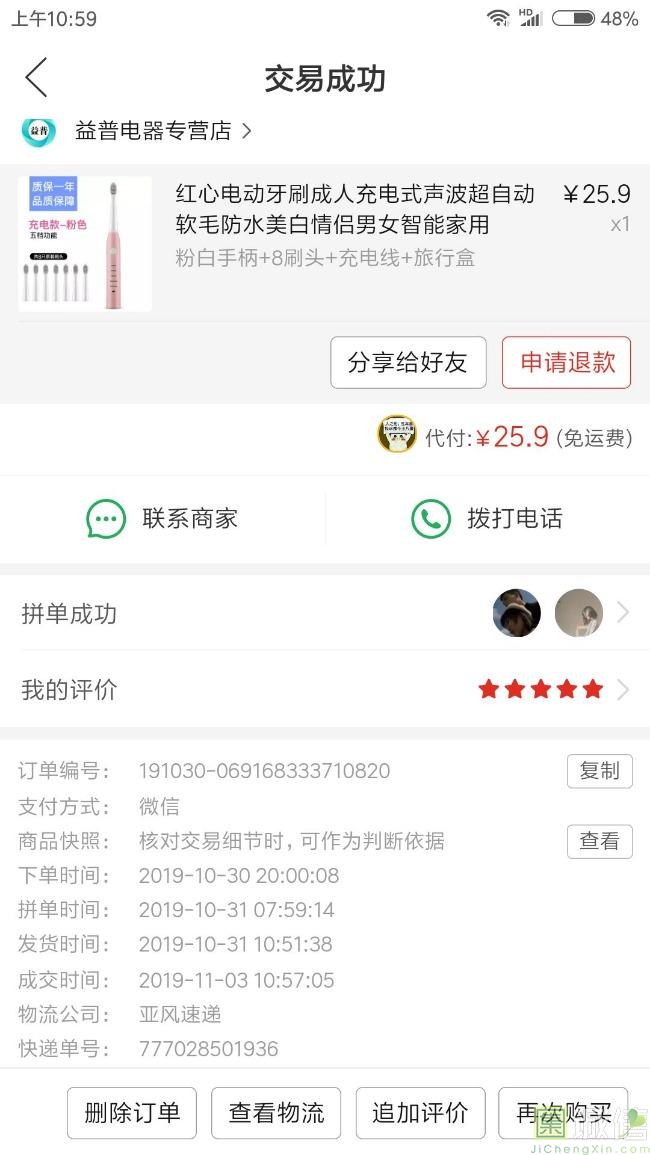Go back from the 交易成功 page
Image resolution: width=650 pixels, height=1155 pixels.
pyautogui.click(x=36, y=78)
